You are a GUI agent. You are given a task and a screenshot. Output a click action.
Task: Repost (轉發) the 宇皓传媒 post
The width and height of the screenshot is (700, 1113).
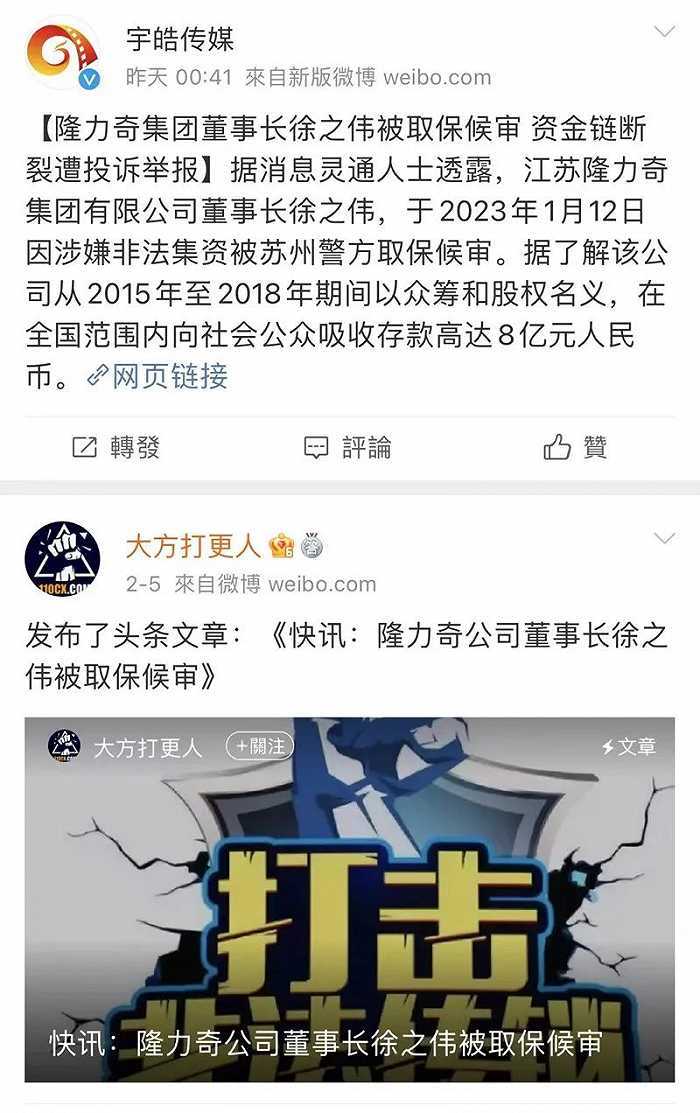tap(117, 447)
